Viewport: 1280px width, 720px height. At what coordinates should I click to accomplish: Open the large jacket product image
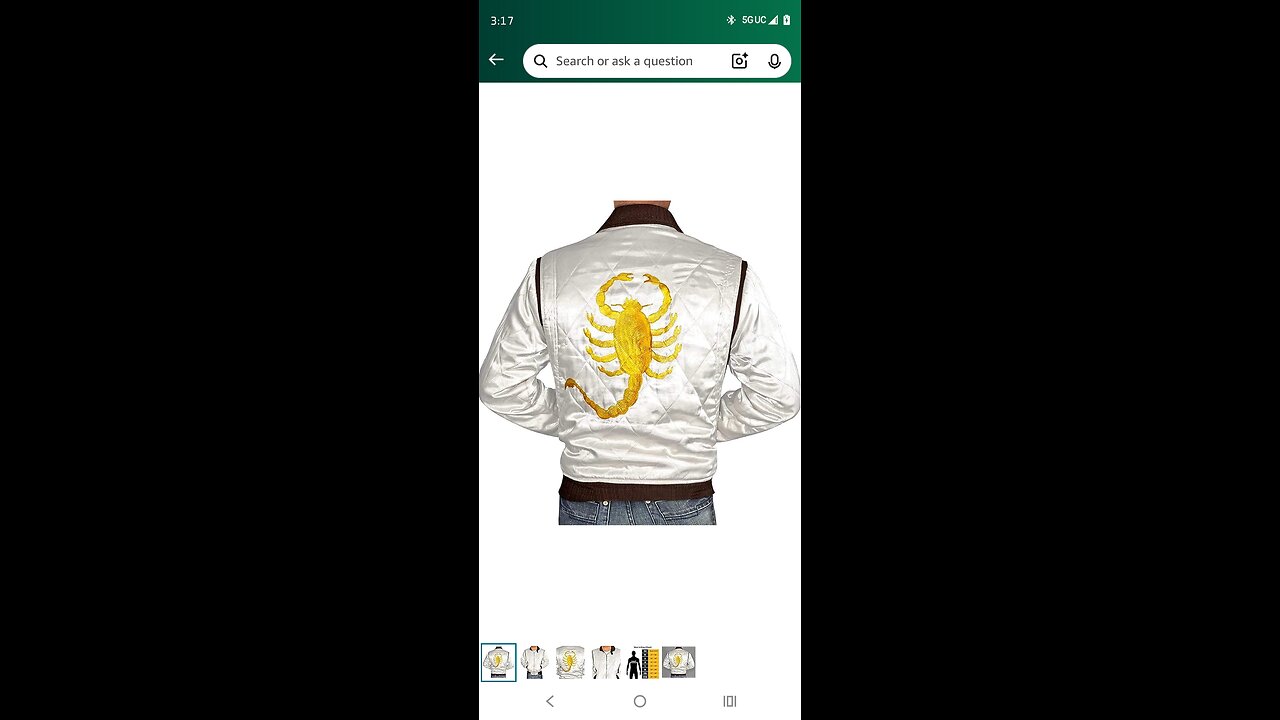tap(639, 362)
